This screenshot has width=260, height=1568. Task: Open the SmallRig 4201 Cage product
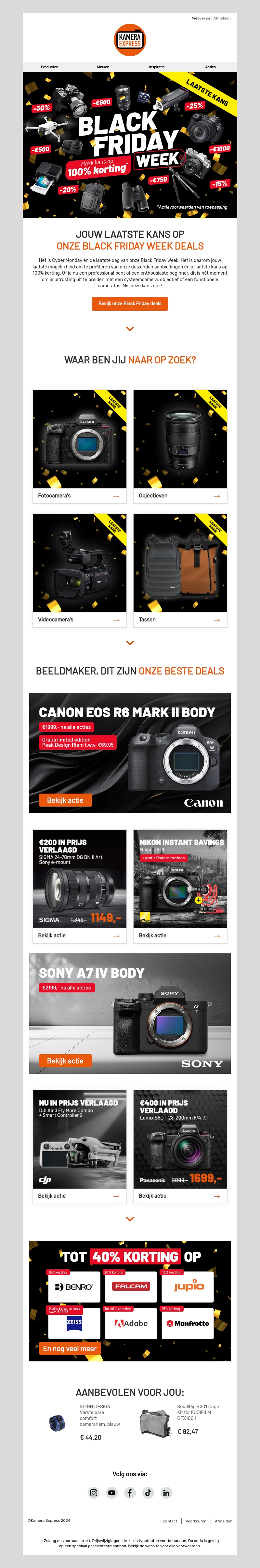[197, 1412]
